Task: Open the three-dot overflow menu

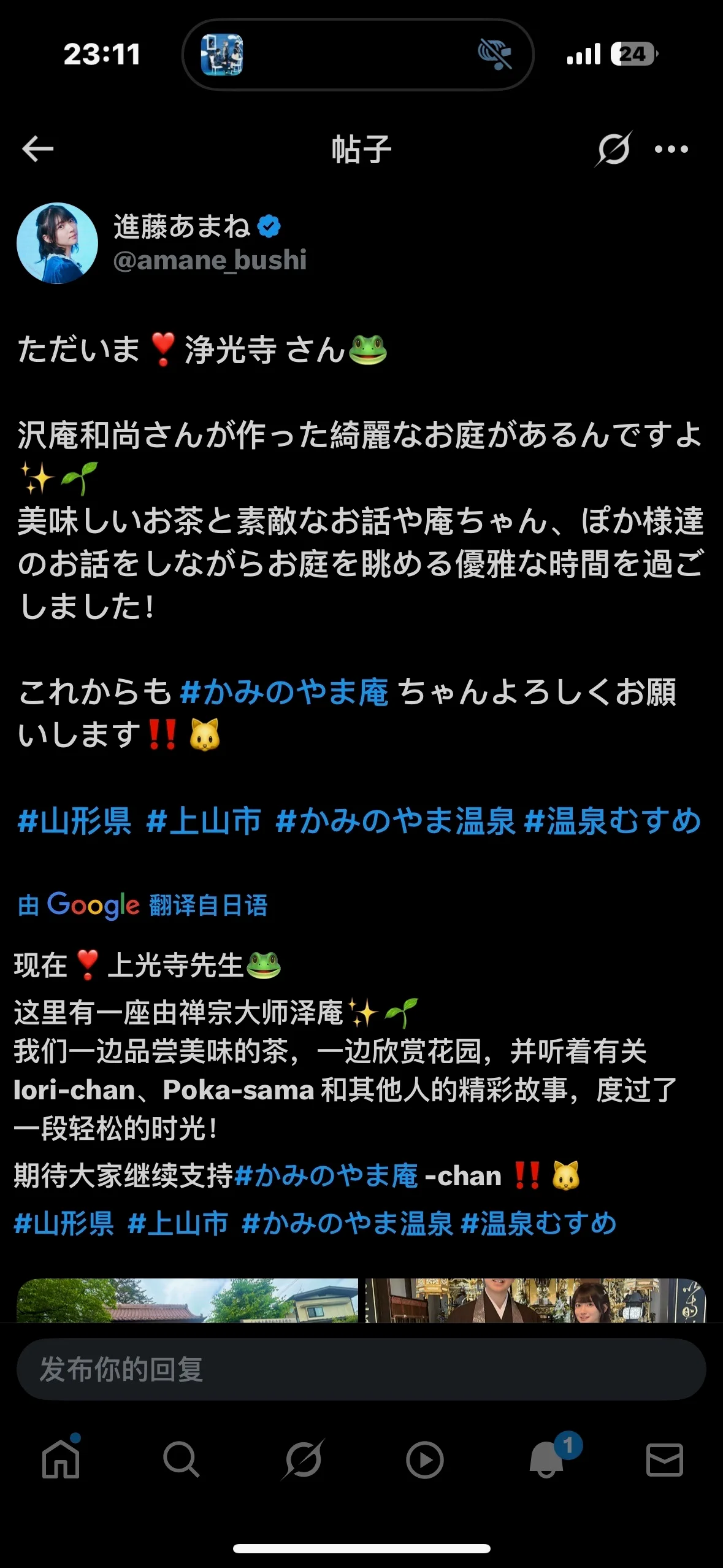Action: [x=671, y=149]
